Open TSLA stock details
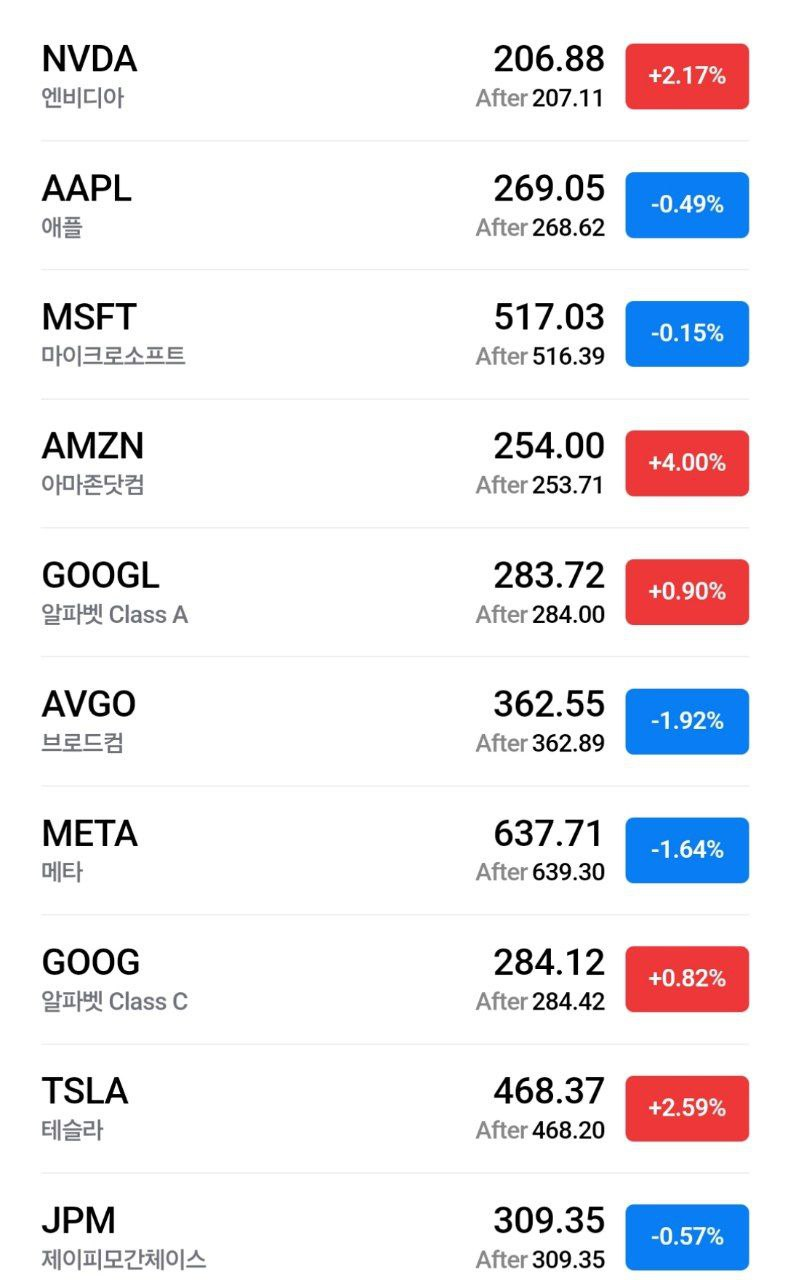 pos(300,1108)
